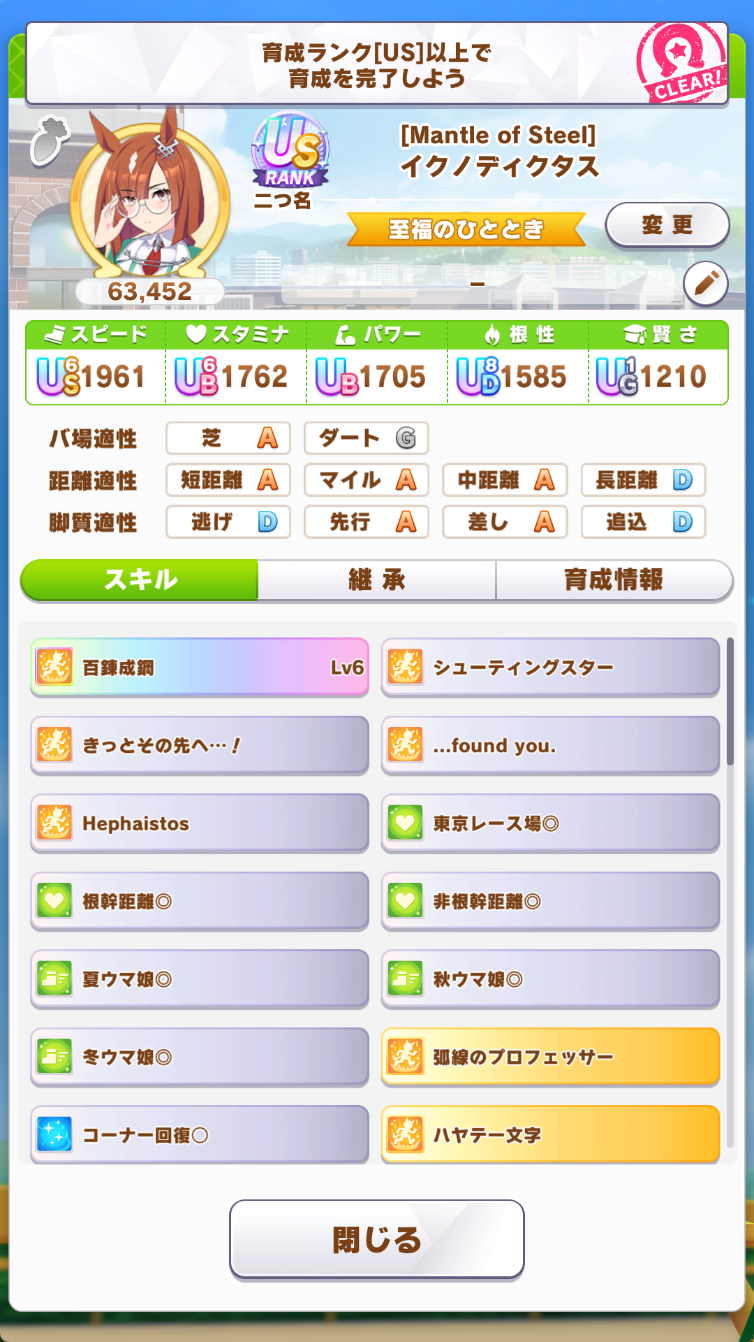The width and height of the screenshot is (754, 1342).
Task: View the 冬ウマ娘◎ skill
Action: [199, 1057]
